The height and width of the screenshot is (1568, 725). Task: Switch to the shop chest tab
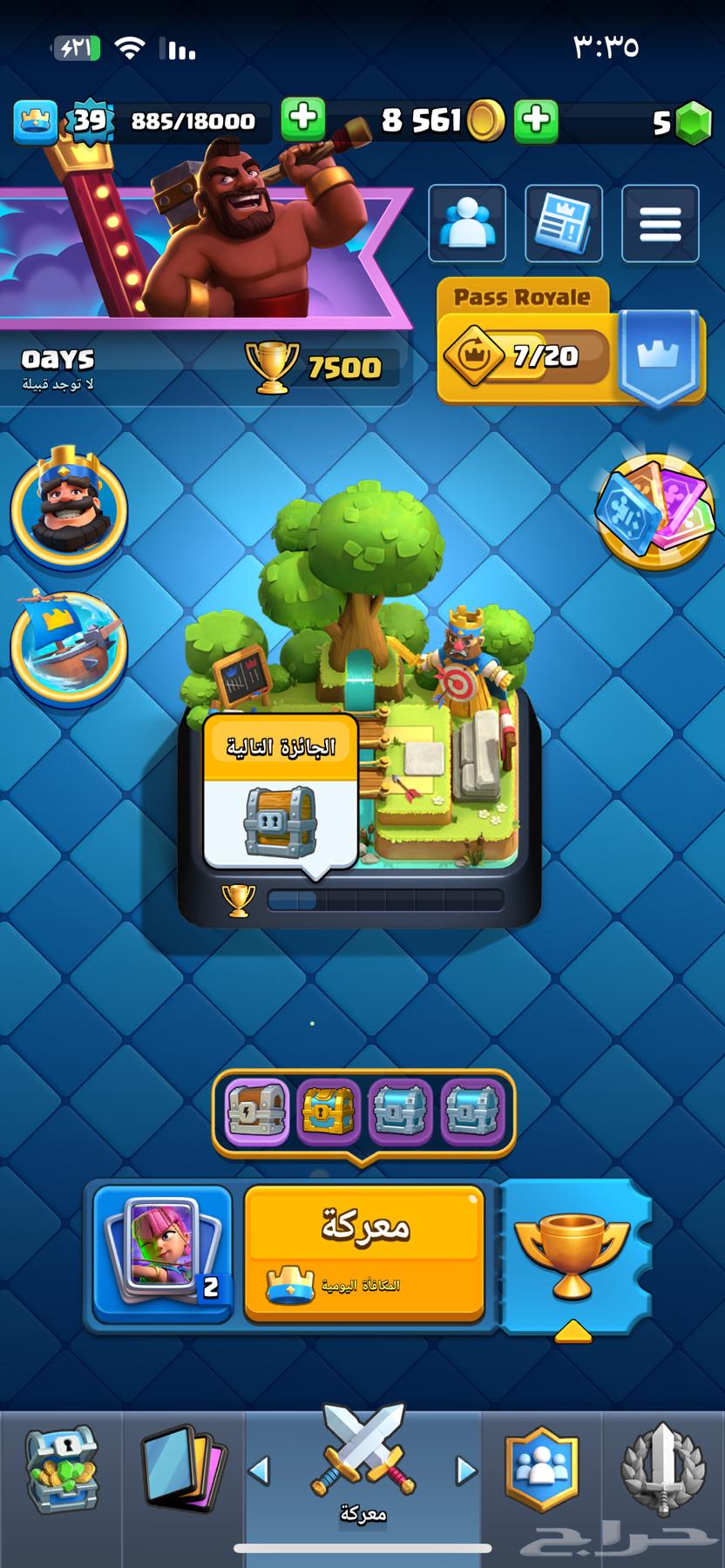click(x=61, y=1470)
